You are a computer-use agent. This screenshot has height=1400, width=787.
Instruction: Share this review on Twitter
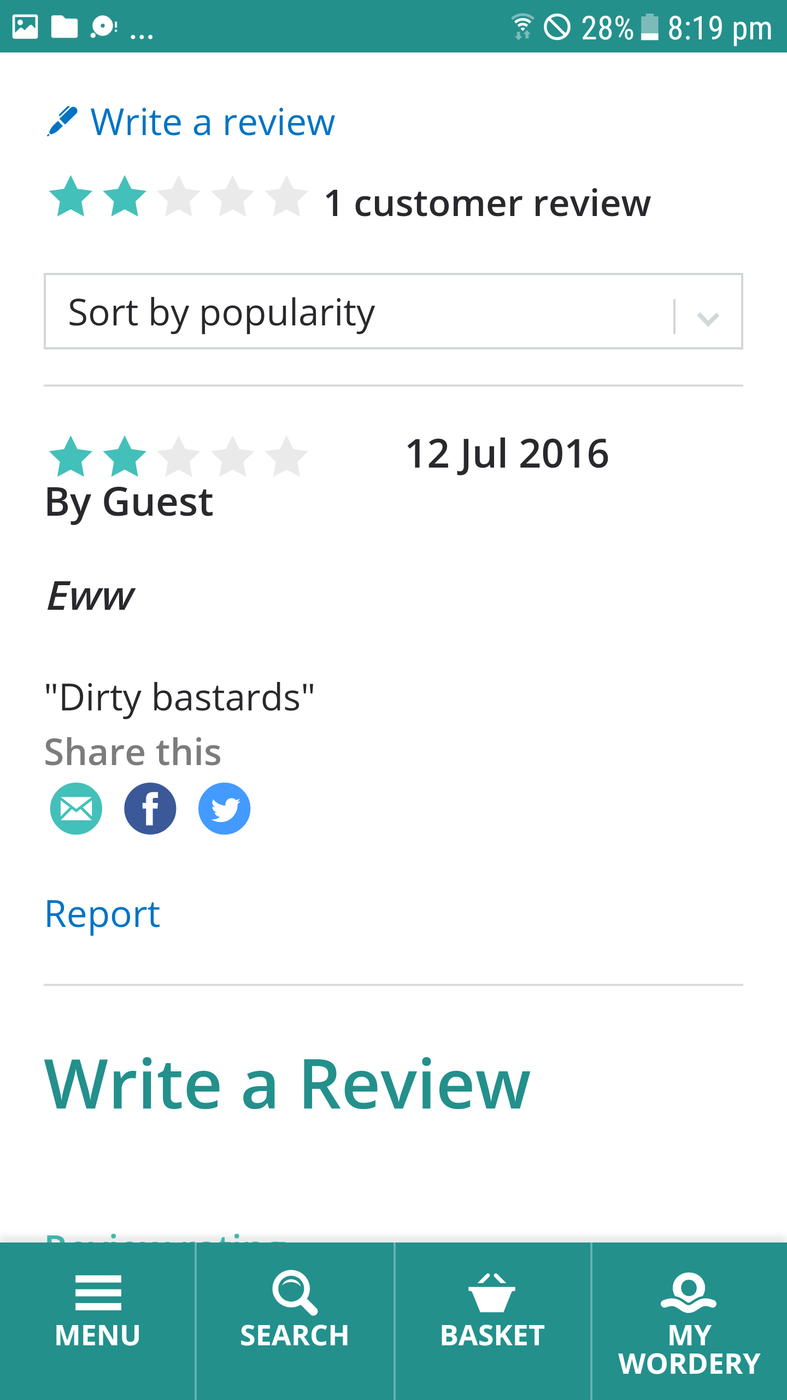click(224, 808)
